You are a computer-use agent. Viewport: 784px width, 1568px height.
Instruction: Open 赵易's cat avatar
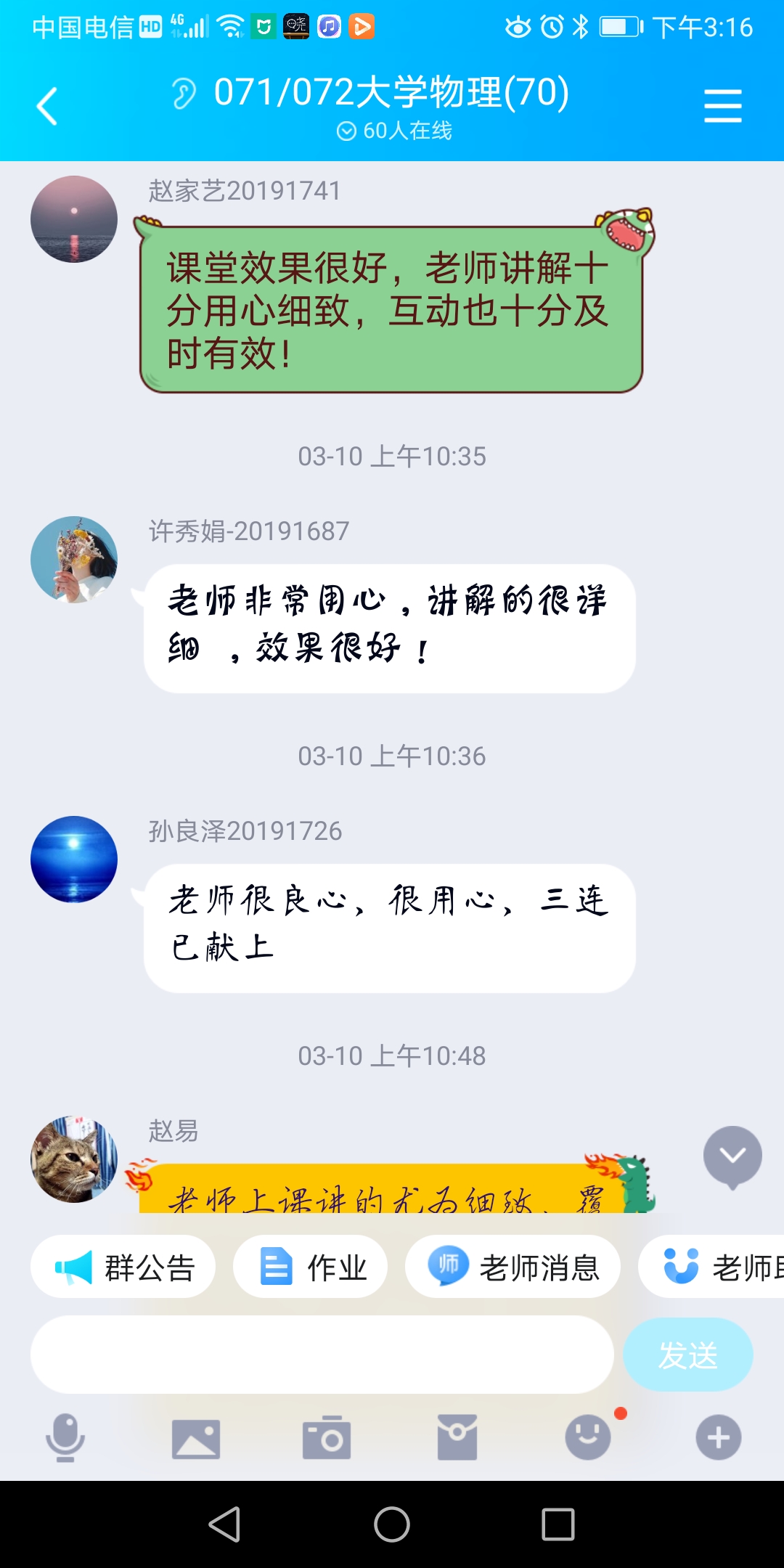74,1159
